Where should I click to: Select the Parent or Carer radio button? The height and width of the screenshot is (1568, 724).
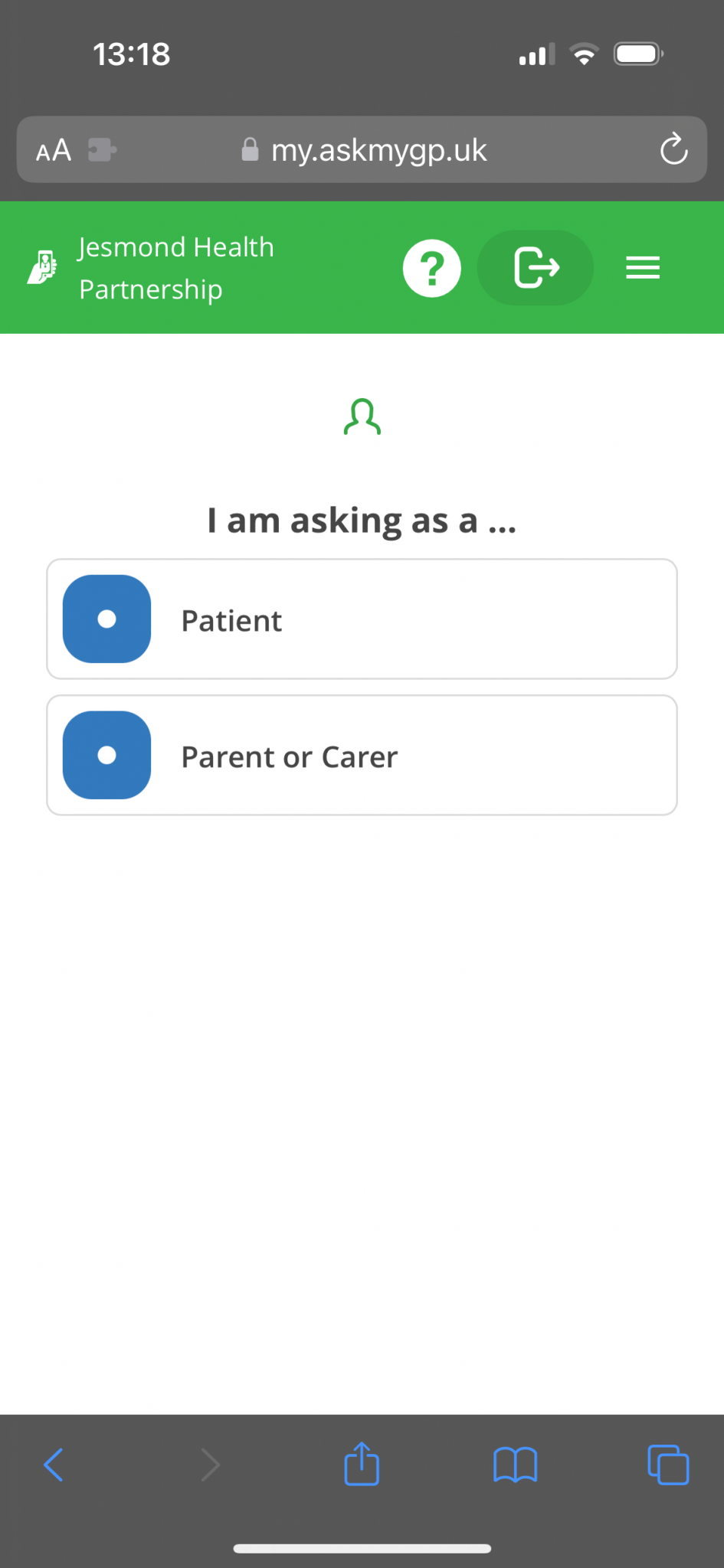click(106, 755)
